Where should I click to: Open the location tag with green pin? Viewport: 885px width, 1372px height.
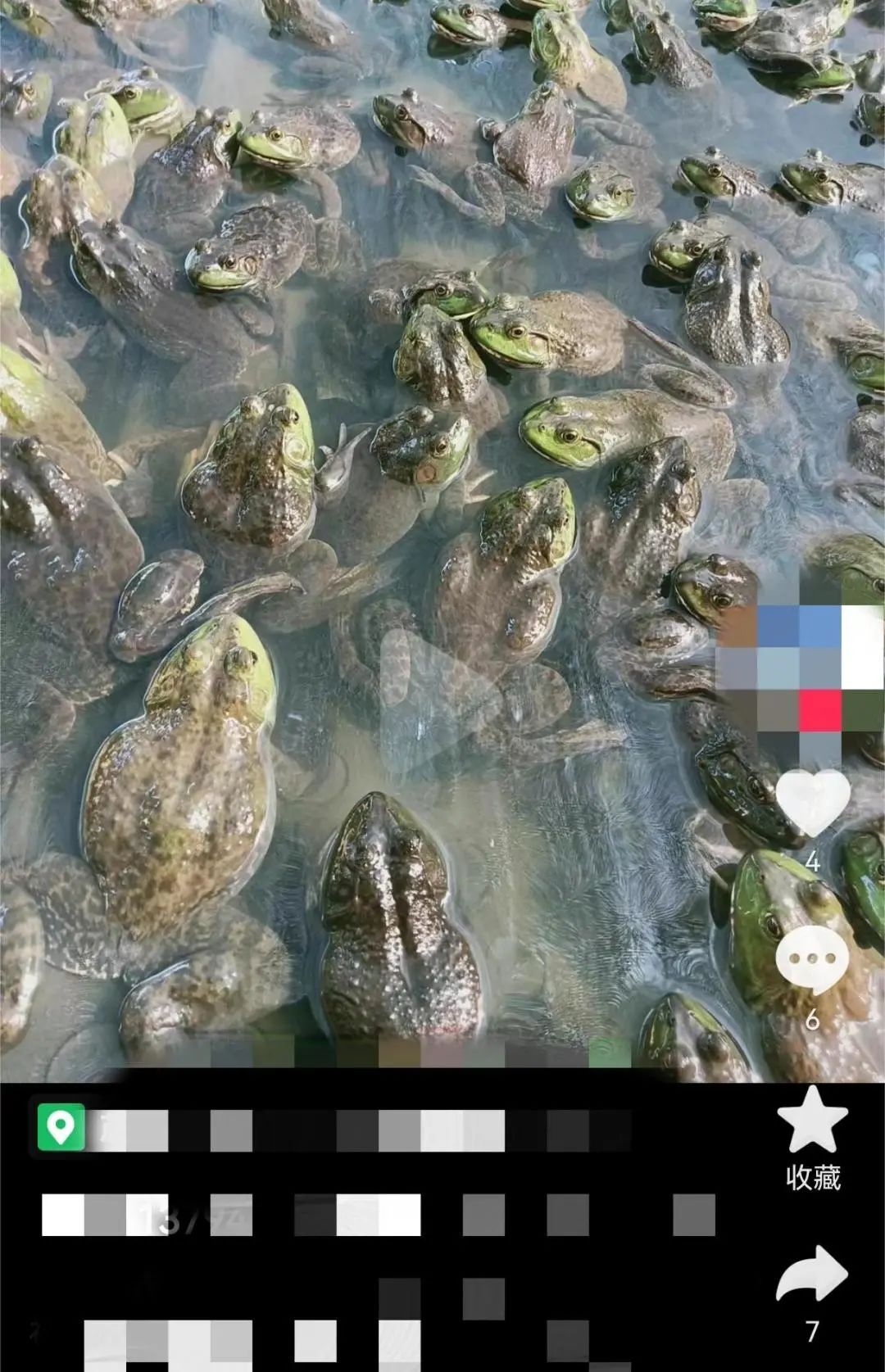tap(61, 1128)
